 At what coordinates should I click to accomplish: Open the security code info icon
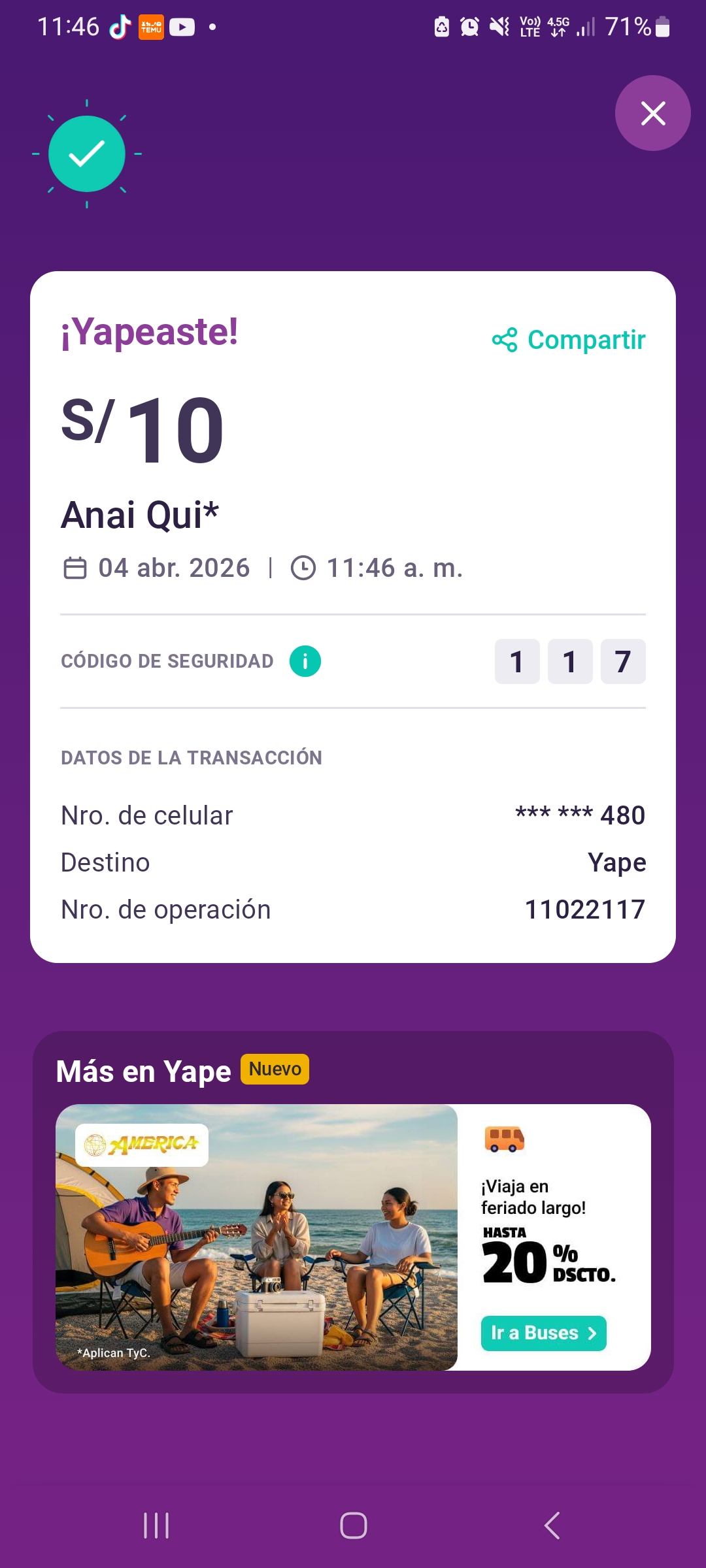[x=305, y=661]
